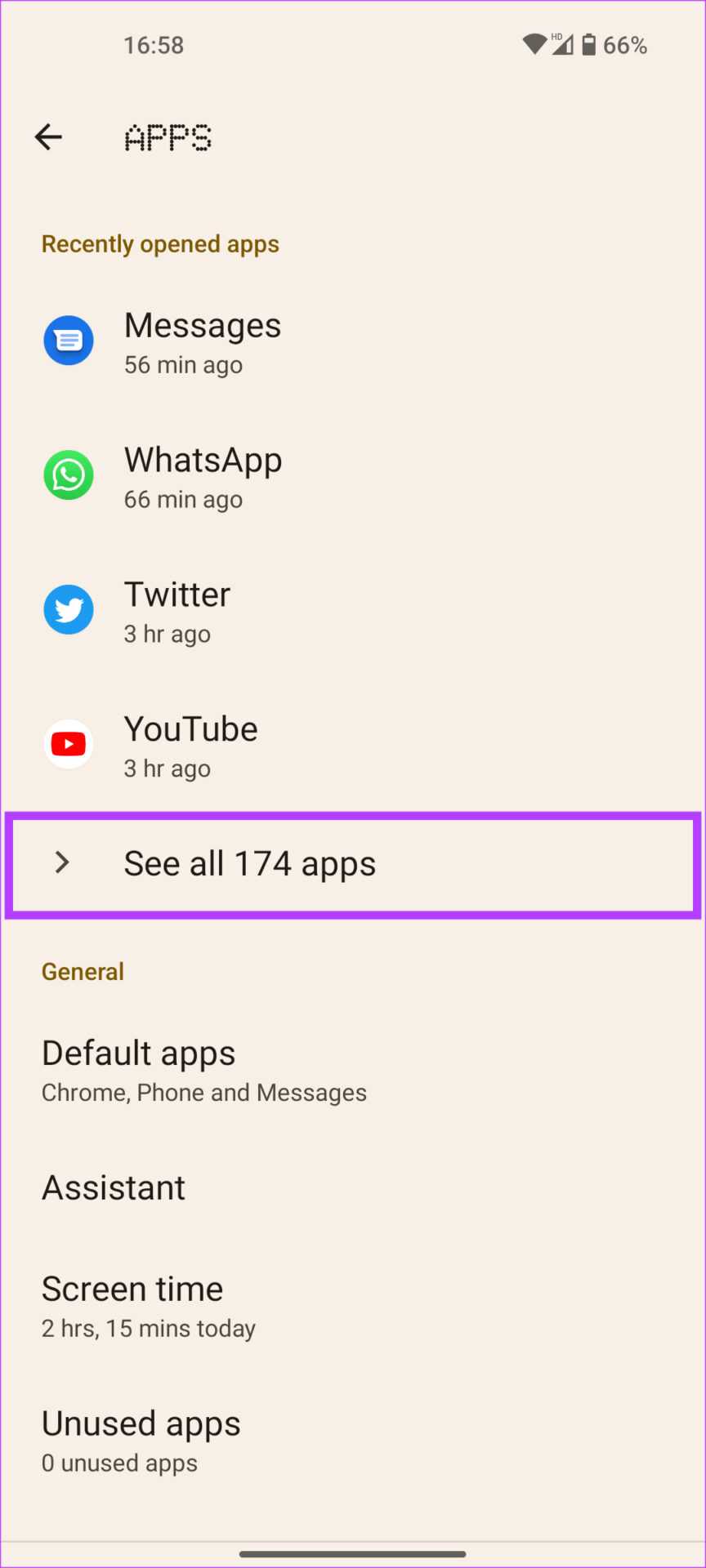Open Unused apps list
The image size is (706, 1568).
click(141, 1441)
